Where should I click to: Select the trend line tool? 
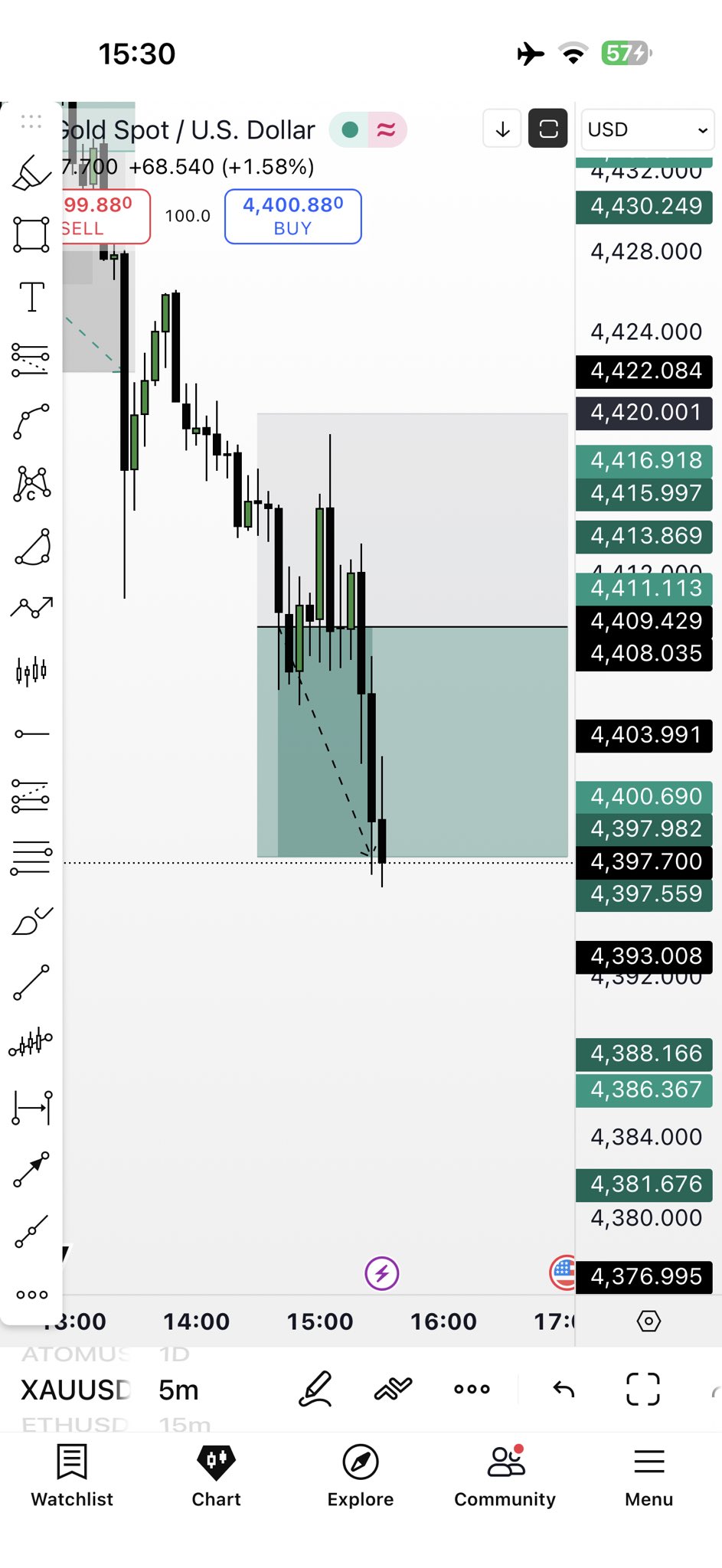pyautogui.click(x=31, y=982)
